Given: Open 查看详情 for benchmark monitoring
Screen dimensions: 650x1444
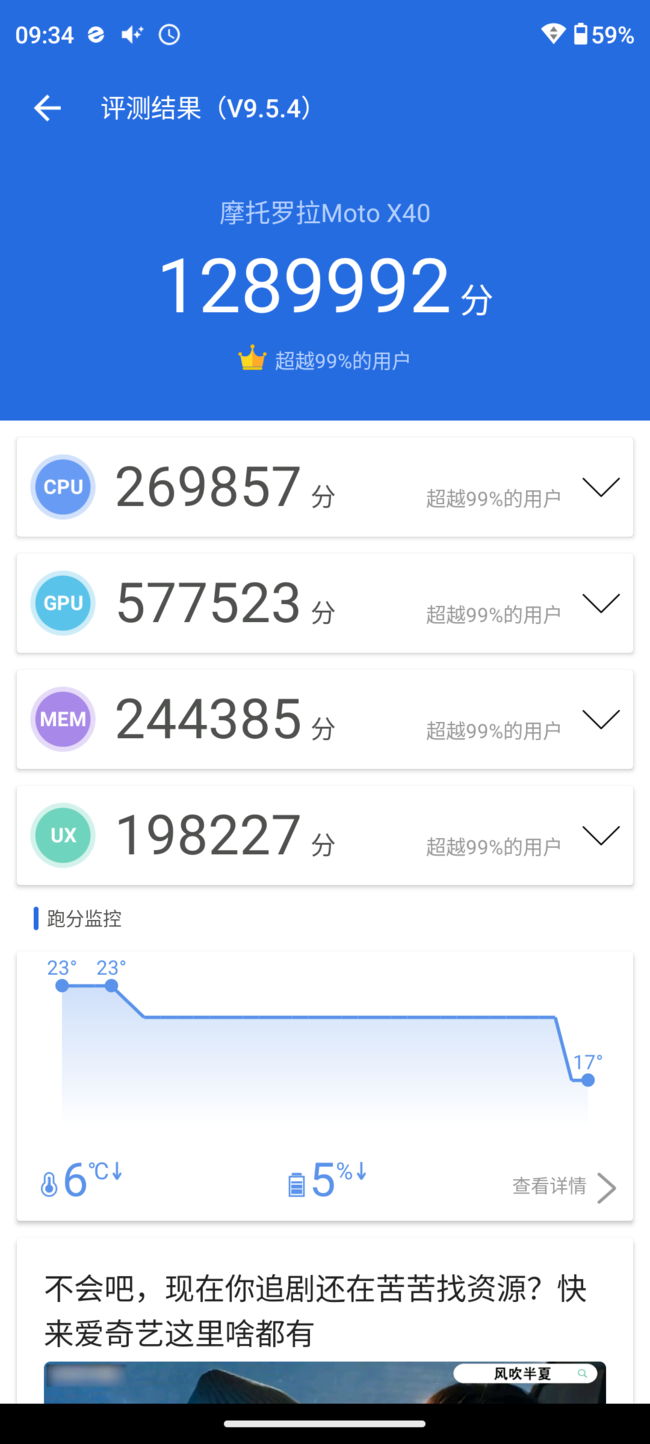Looking at the screenshot, I should coord(564,1187).
